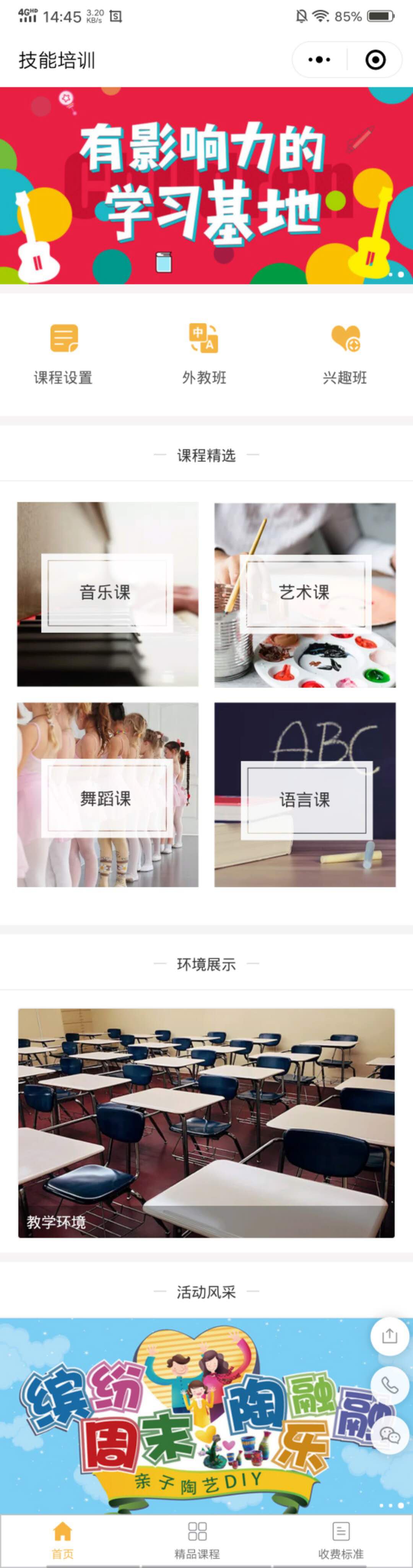
Task: Open the 舞蹈课 course card
Action: tap(107, 794)
